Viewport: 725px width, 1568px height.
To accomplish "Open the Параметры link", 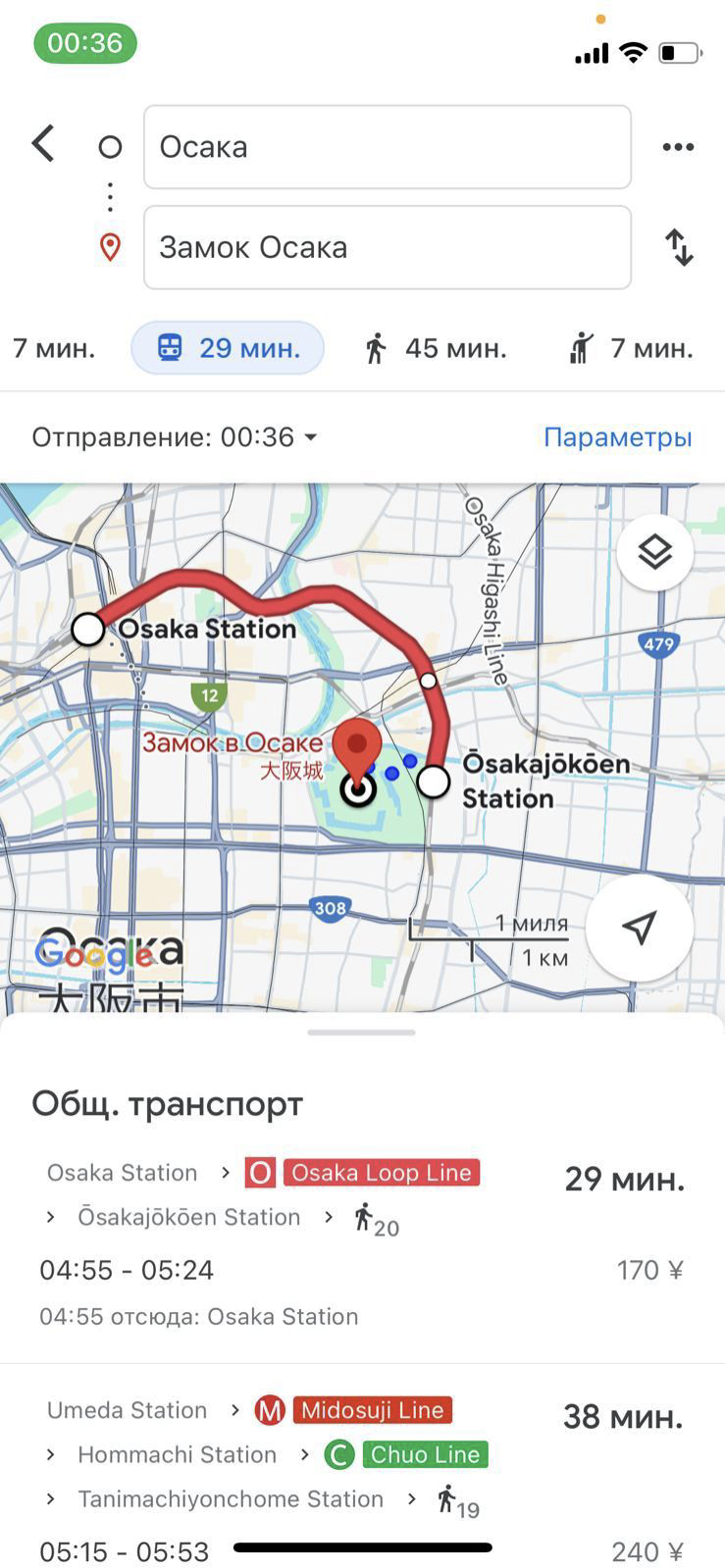I will point(617,437).
